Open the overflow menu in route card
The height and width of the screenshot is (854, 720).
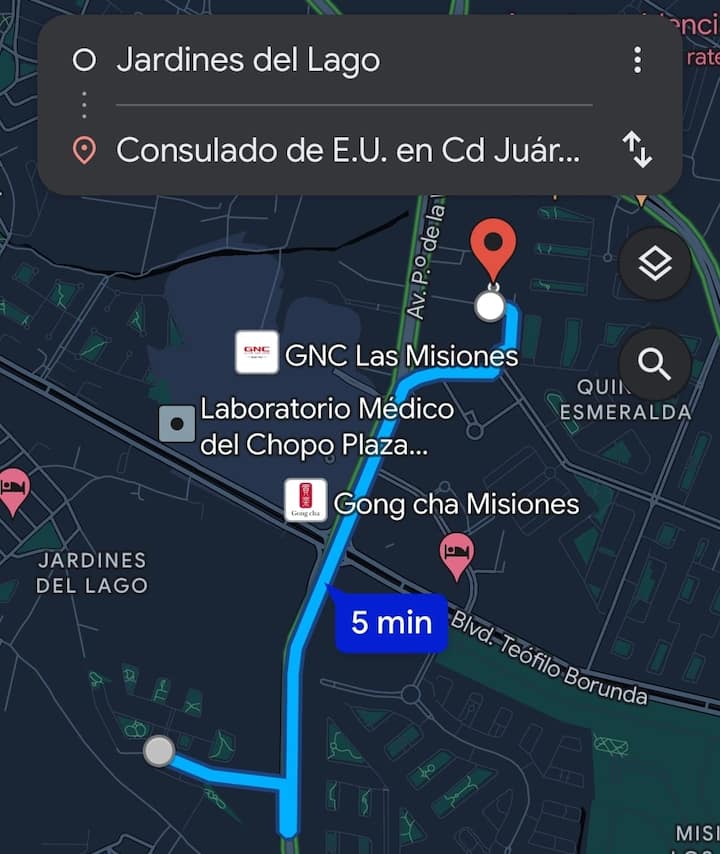click(637, 61)
